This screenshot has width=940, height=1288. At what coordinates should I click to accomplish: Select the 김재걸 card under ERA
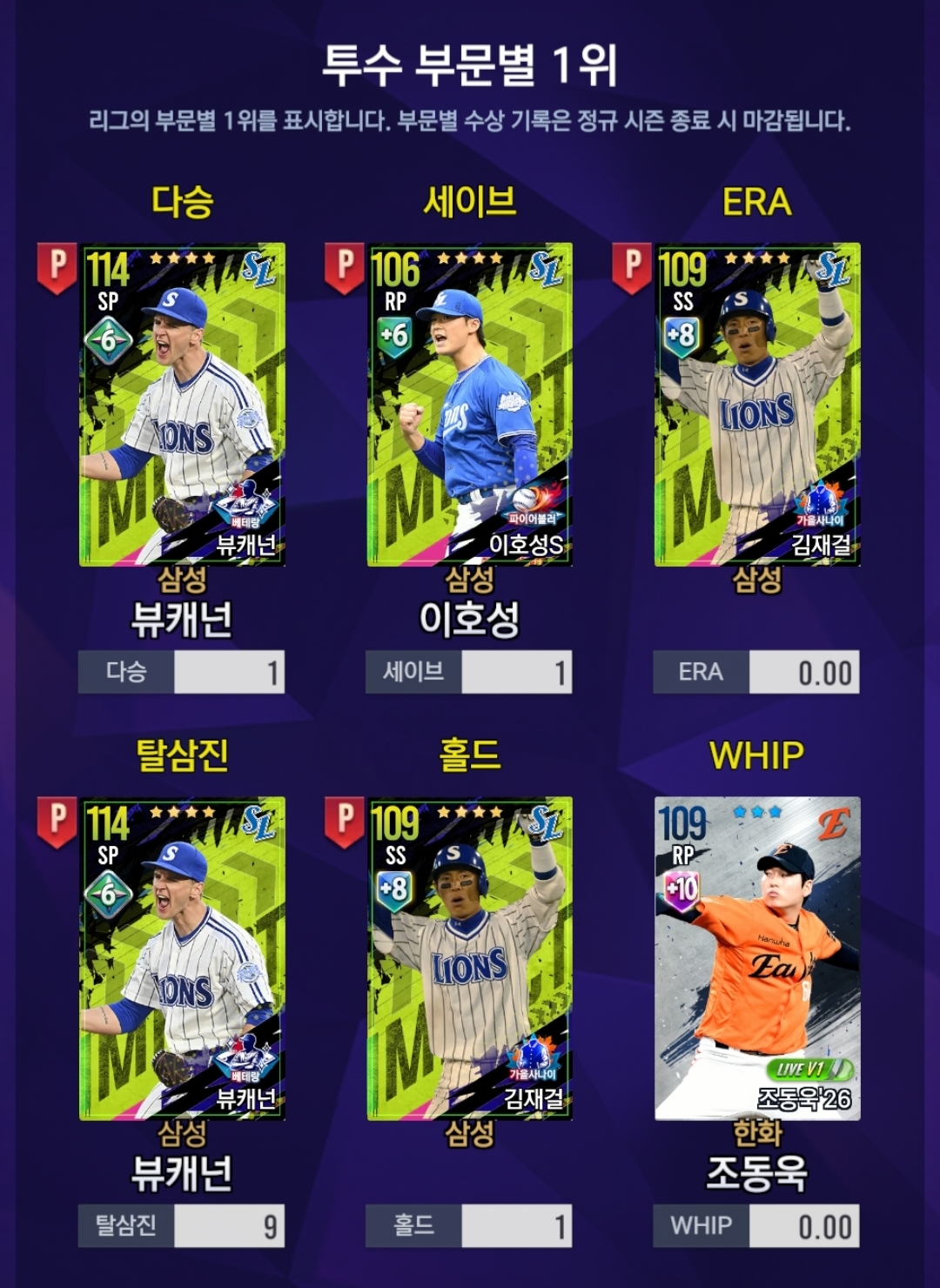click(756, 405)
